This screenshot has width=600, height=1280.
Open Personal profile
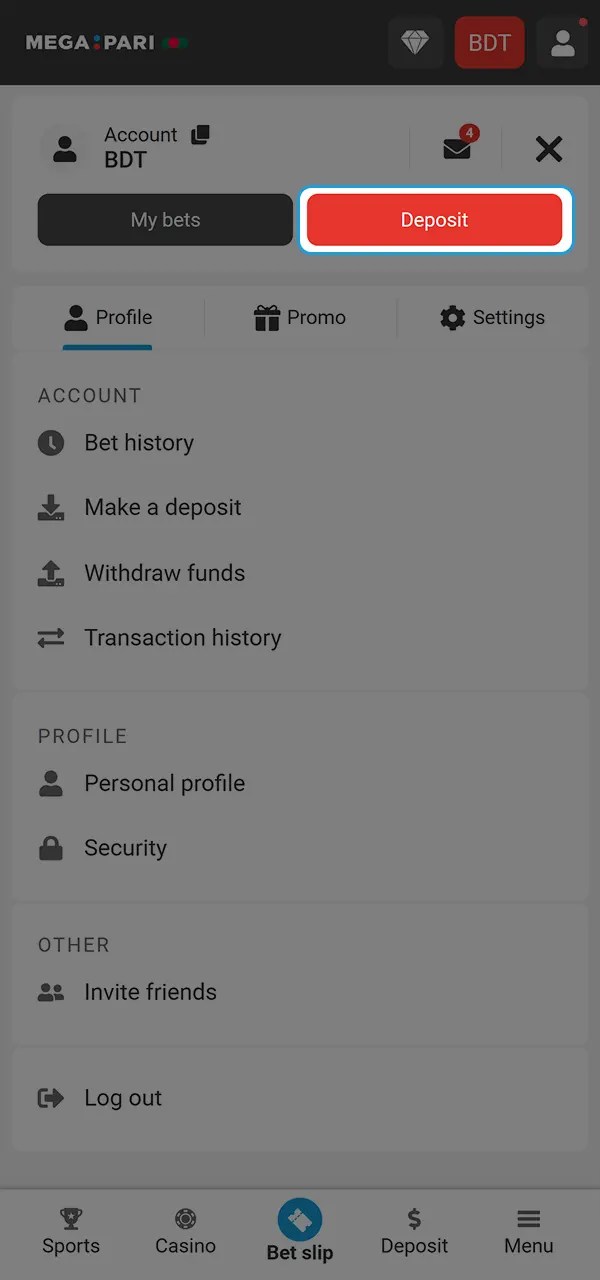tap(164, 783)
